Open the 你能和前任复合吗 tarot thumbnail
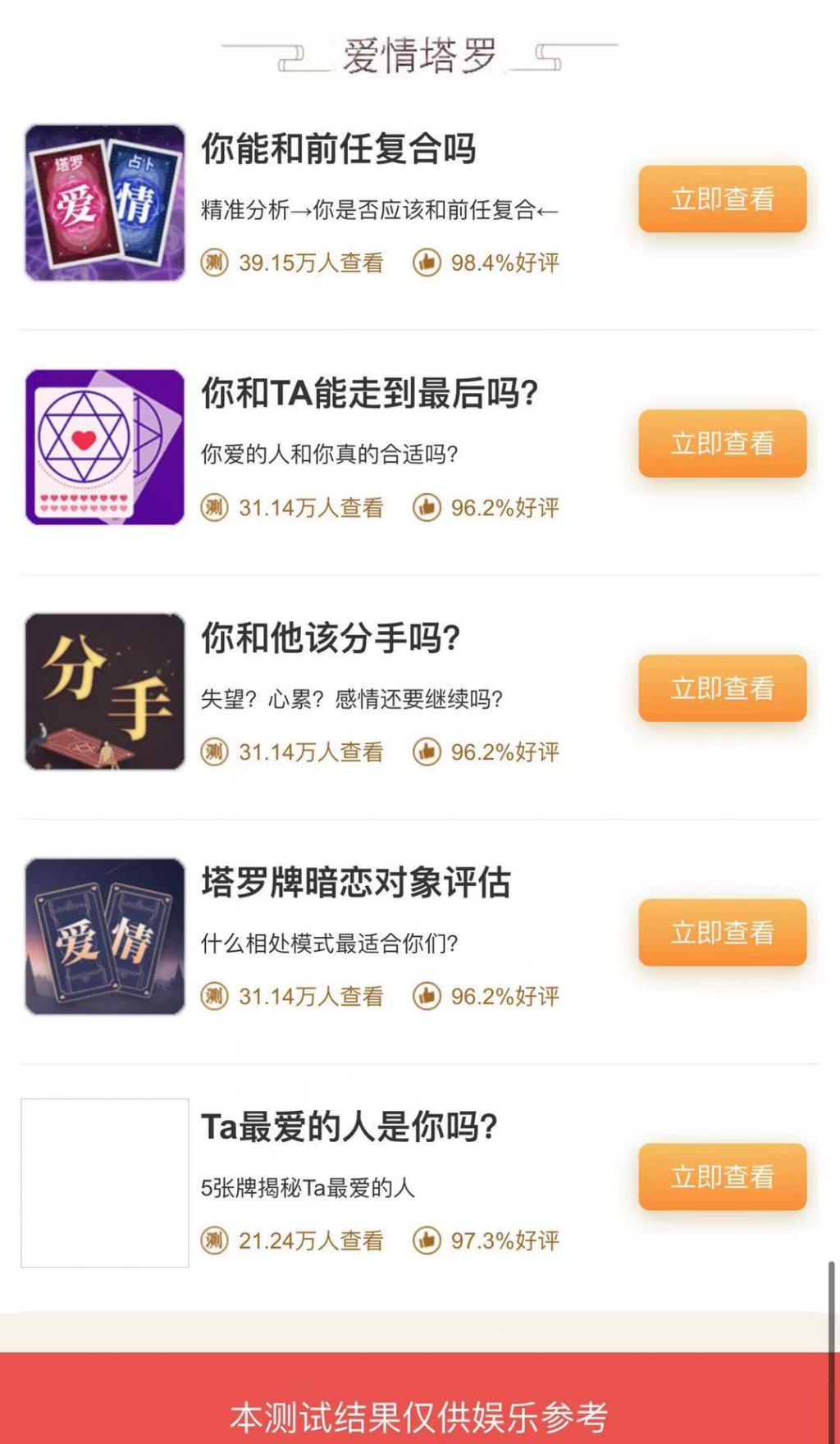The height and width of the screenshot is (1444, 840). point(105,203)
